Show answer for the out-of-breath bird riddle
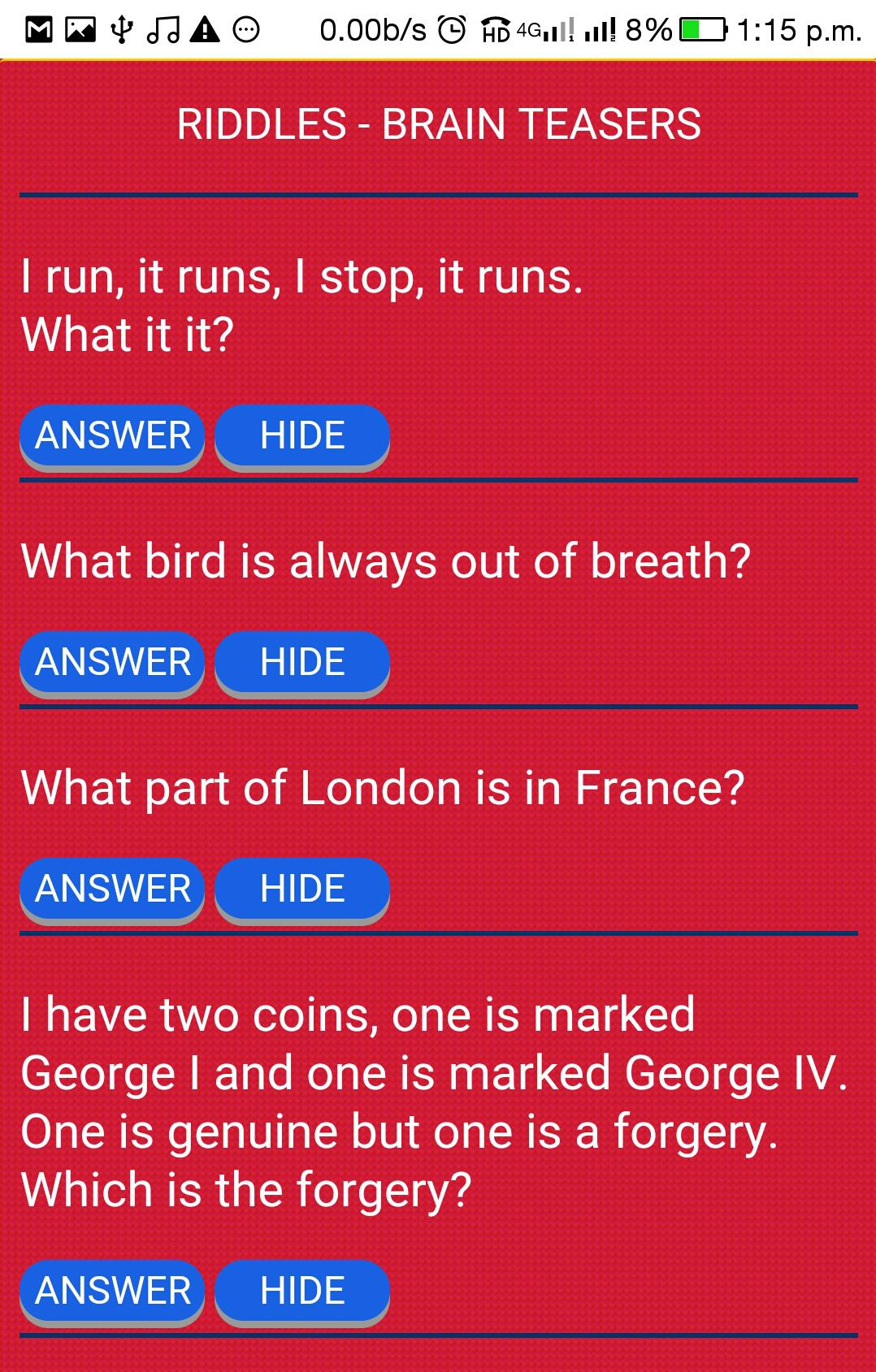Screen dimensions: 876x1372 pos(112,662)
